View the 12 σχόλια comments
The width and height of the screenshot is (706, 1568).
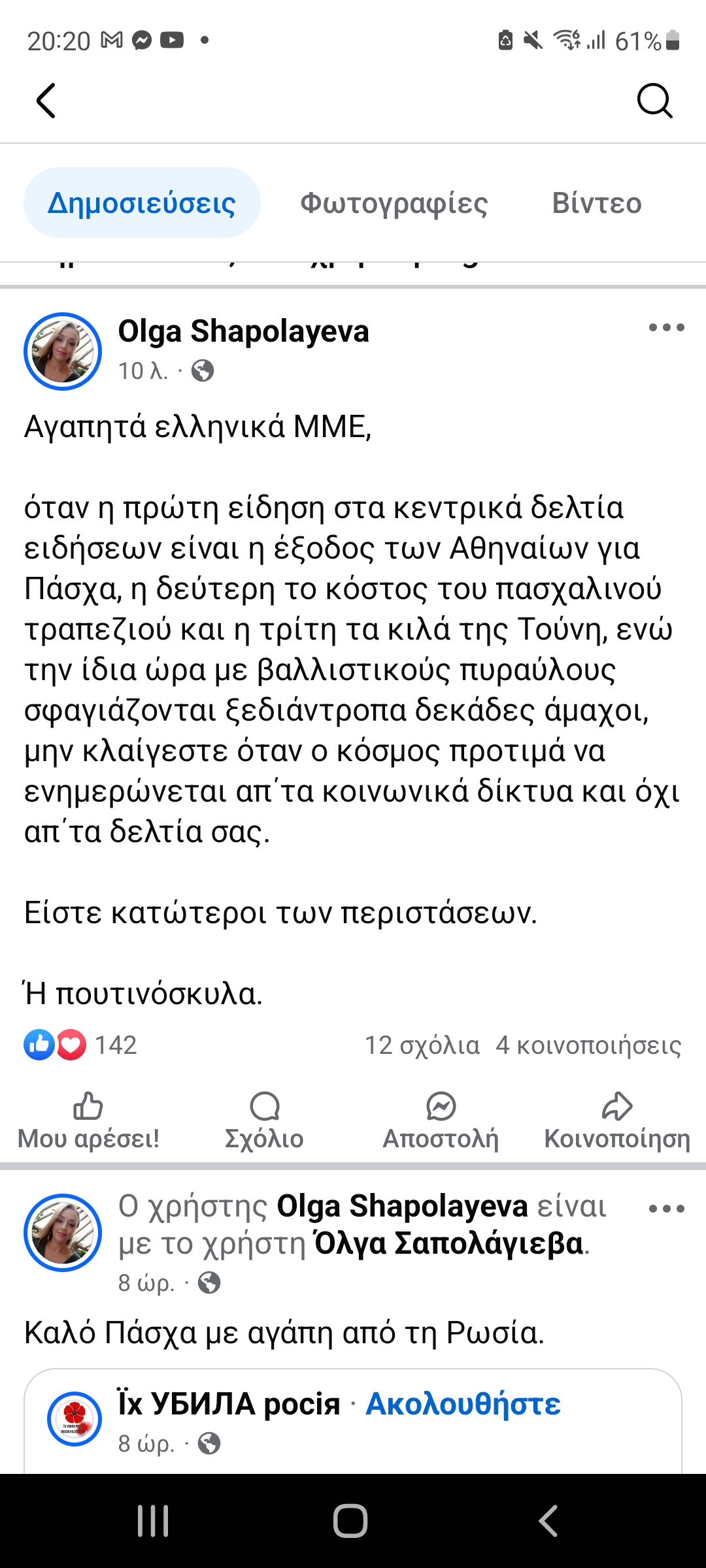(422, 1045)
